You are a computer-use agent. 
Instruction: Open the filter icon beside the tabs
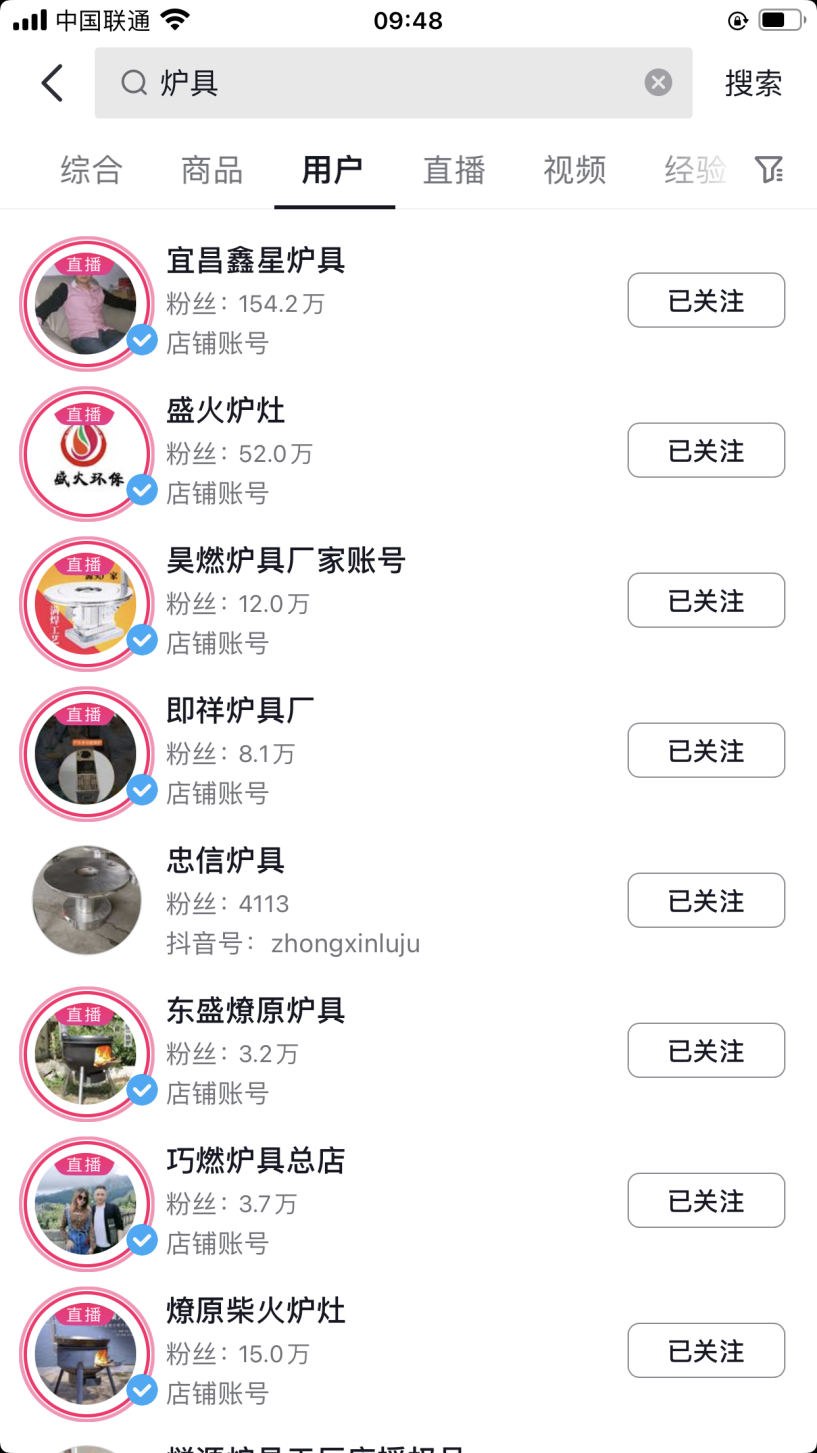(768, 170)
